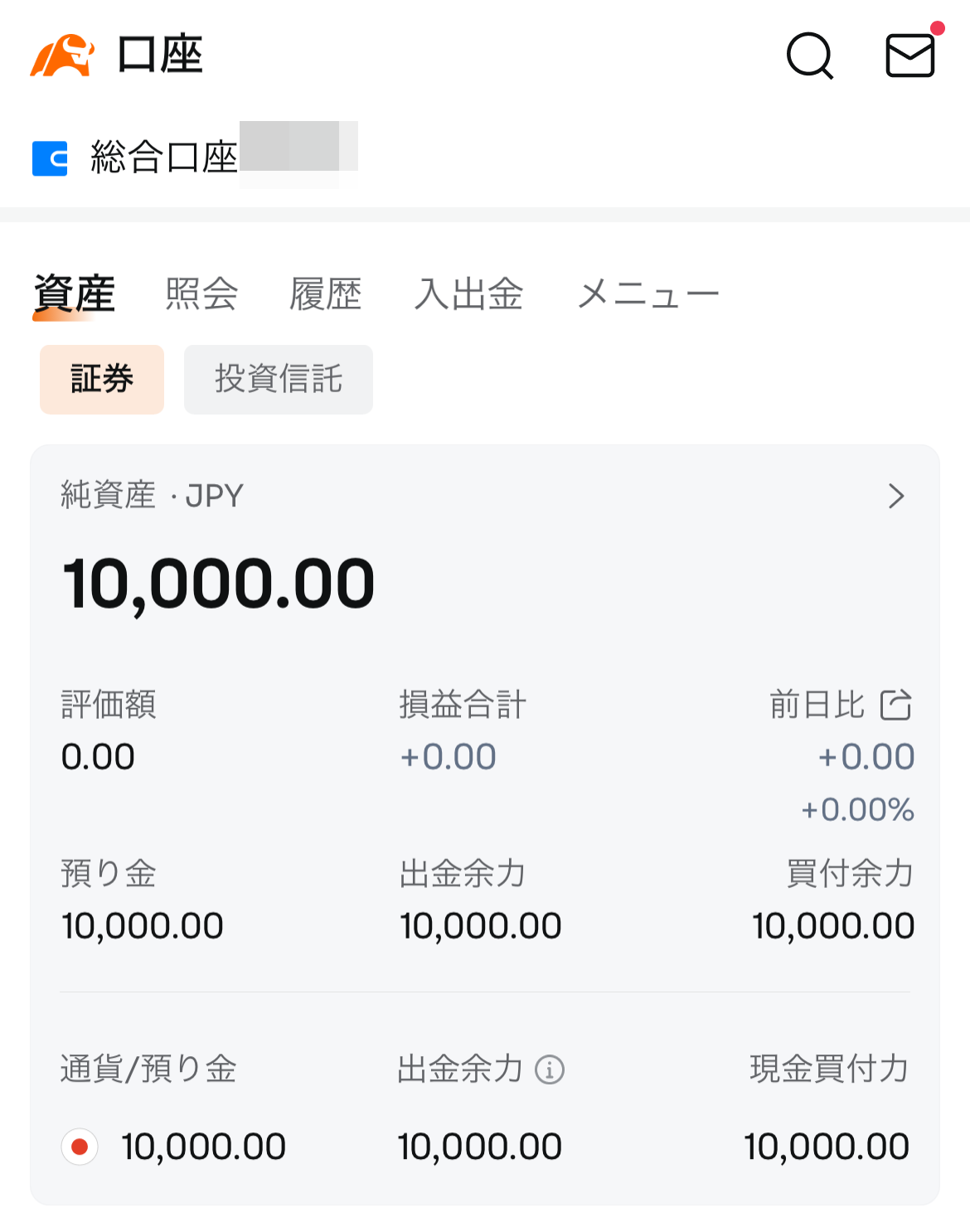
Task: Switch to the 履歴 tab
Action: [x=325, y=293]
